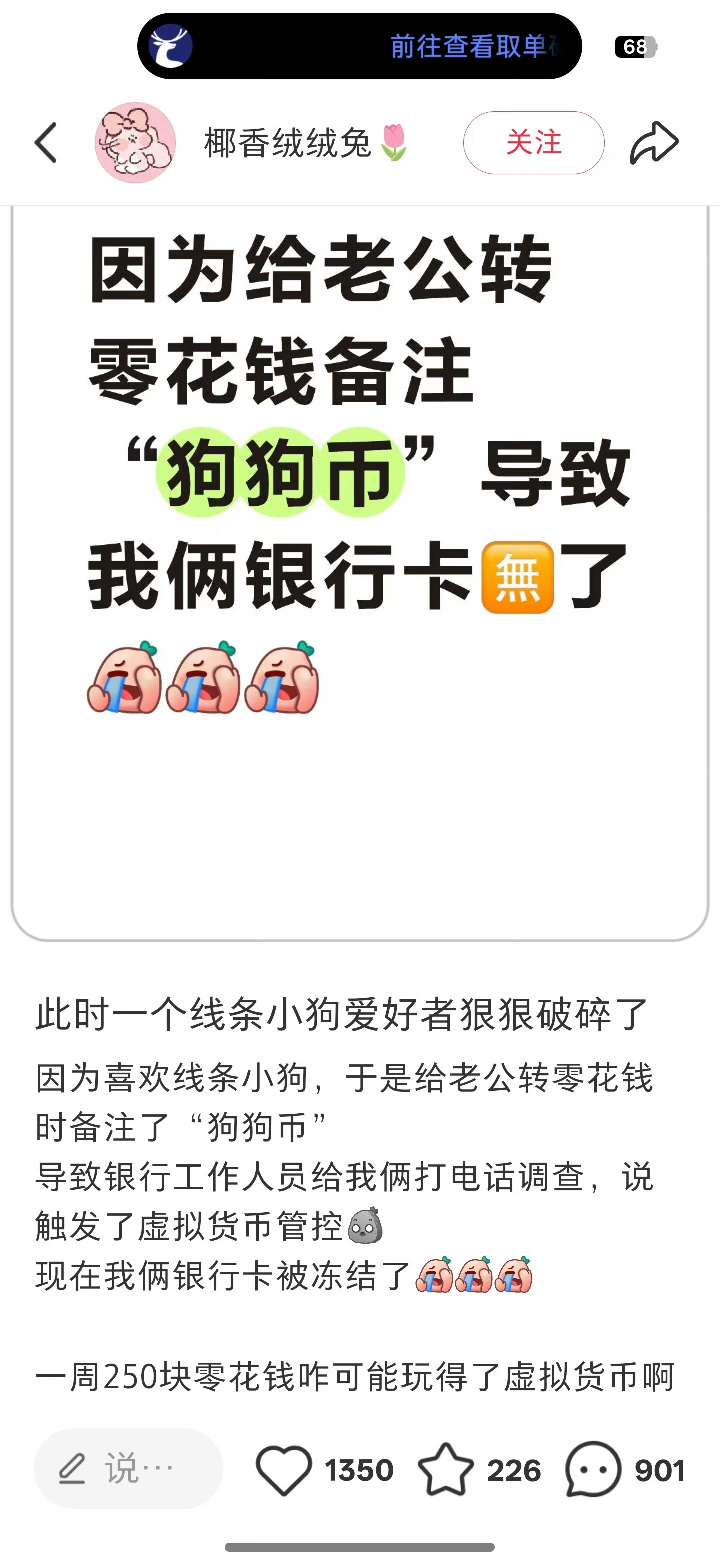The image size is (720, 1568).
Task: Open the comments bubble icon
Action: [593, 1470]
